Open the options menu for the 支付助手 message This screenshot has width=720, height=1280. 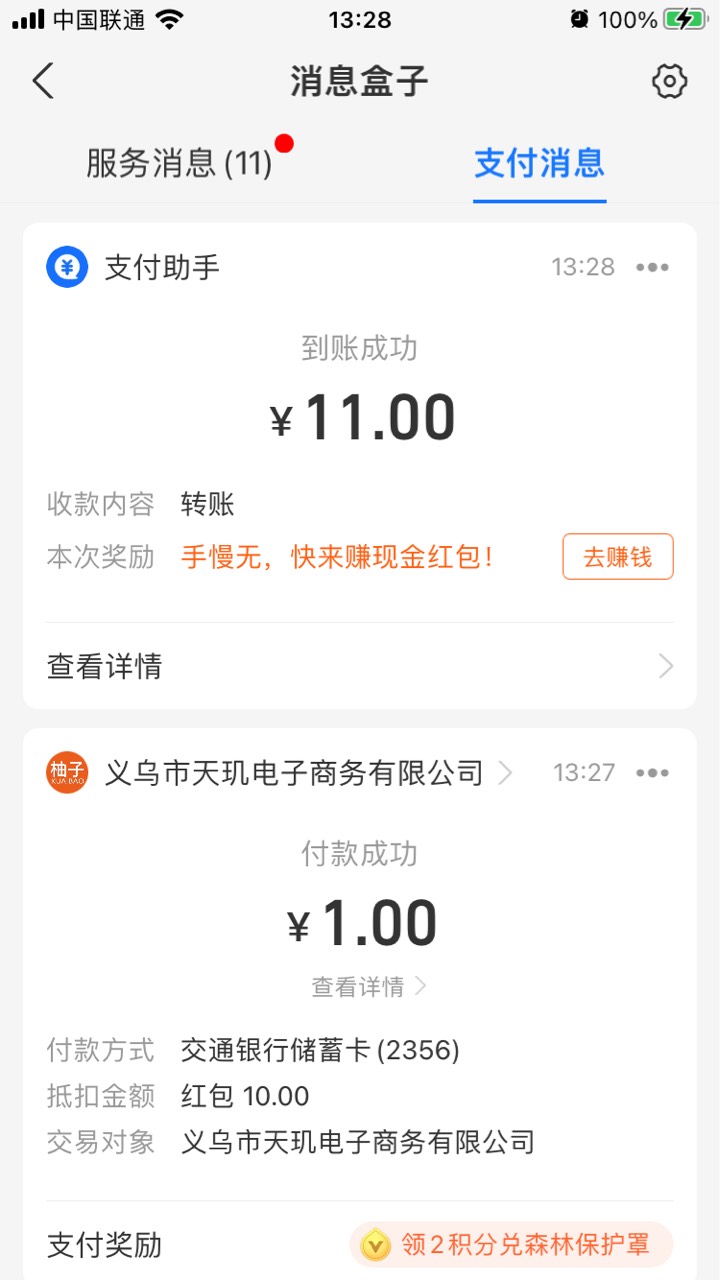(x=652, y=267)
